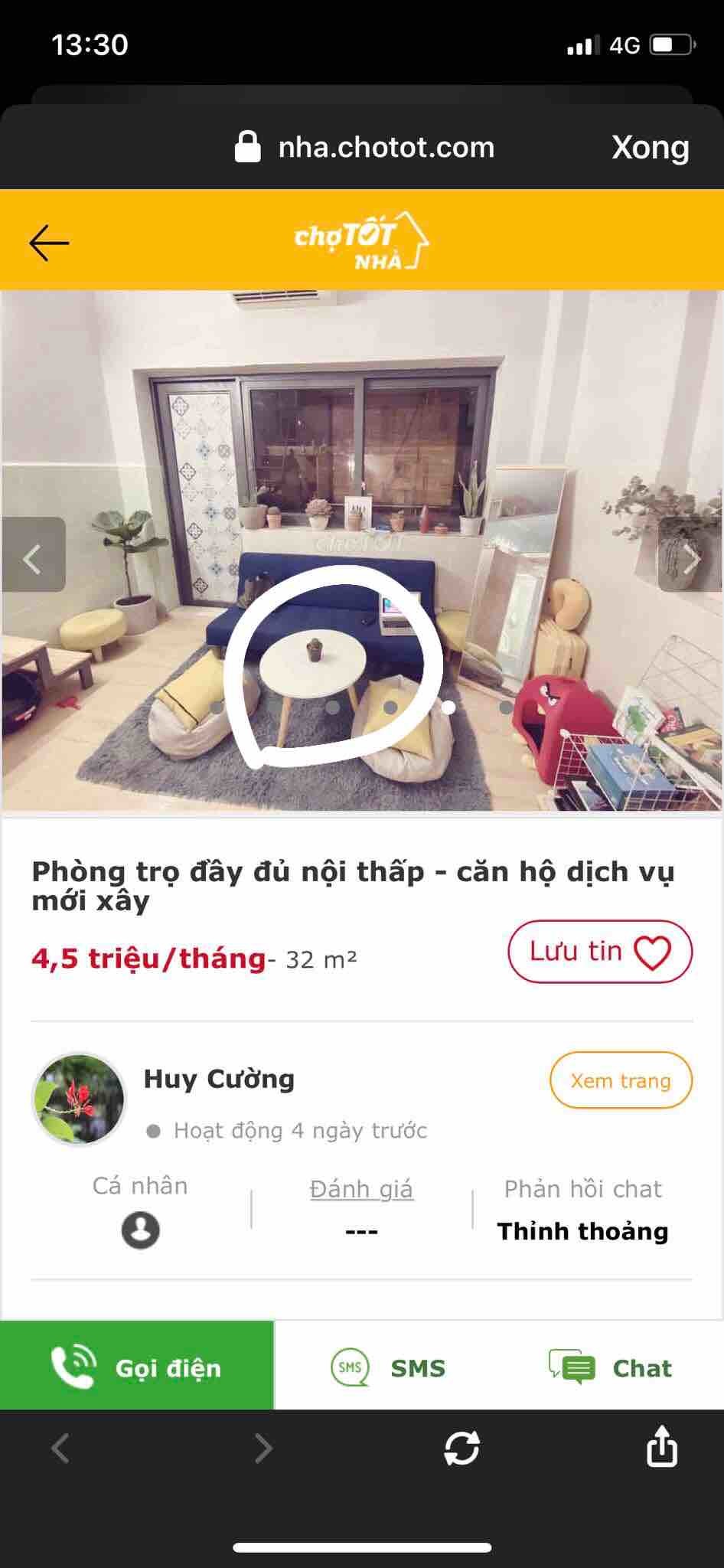
Task: Share this page from browser toolbar
Action: pos(661,1447)
